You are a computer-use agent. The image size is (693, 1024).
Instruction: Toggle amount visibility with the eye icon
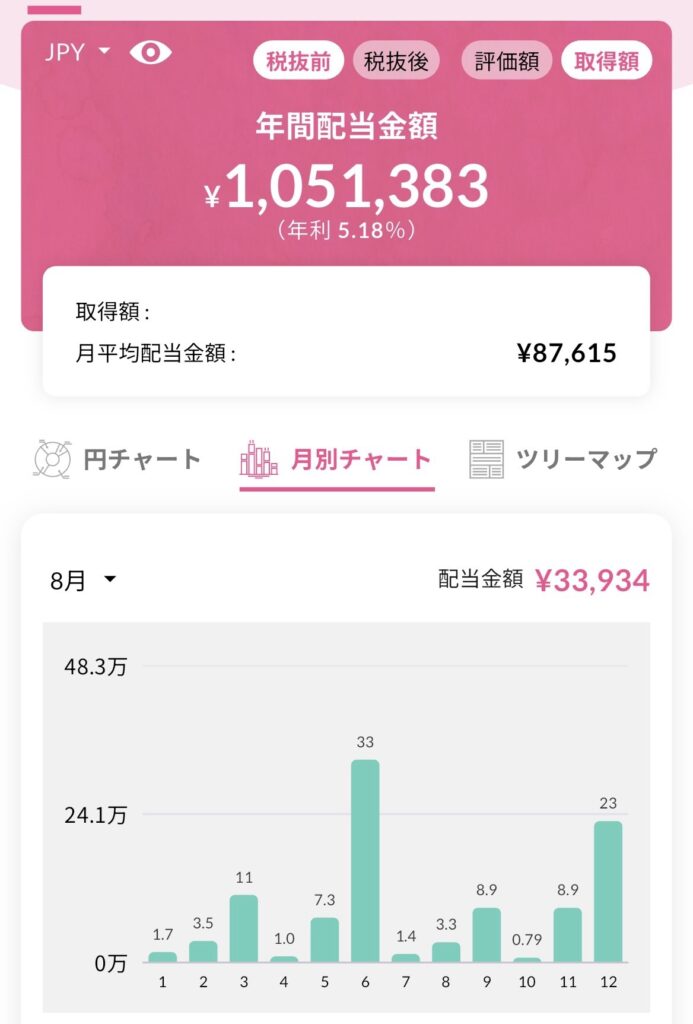(x=150, y=53)
